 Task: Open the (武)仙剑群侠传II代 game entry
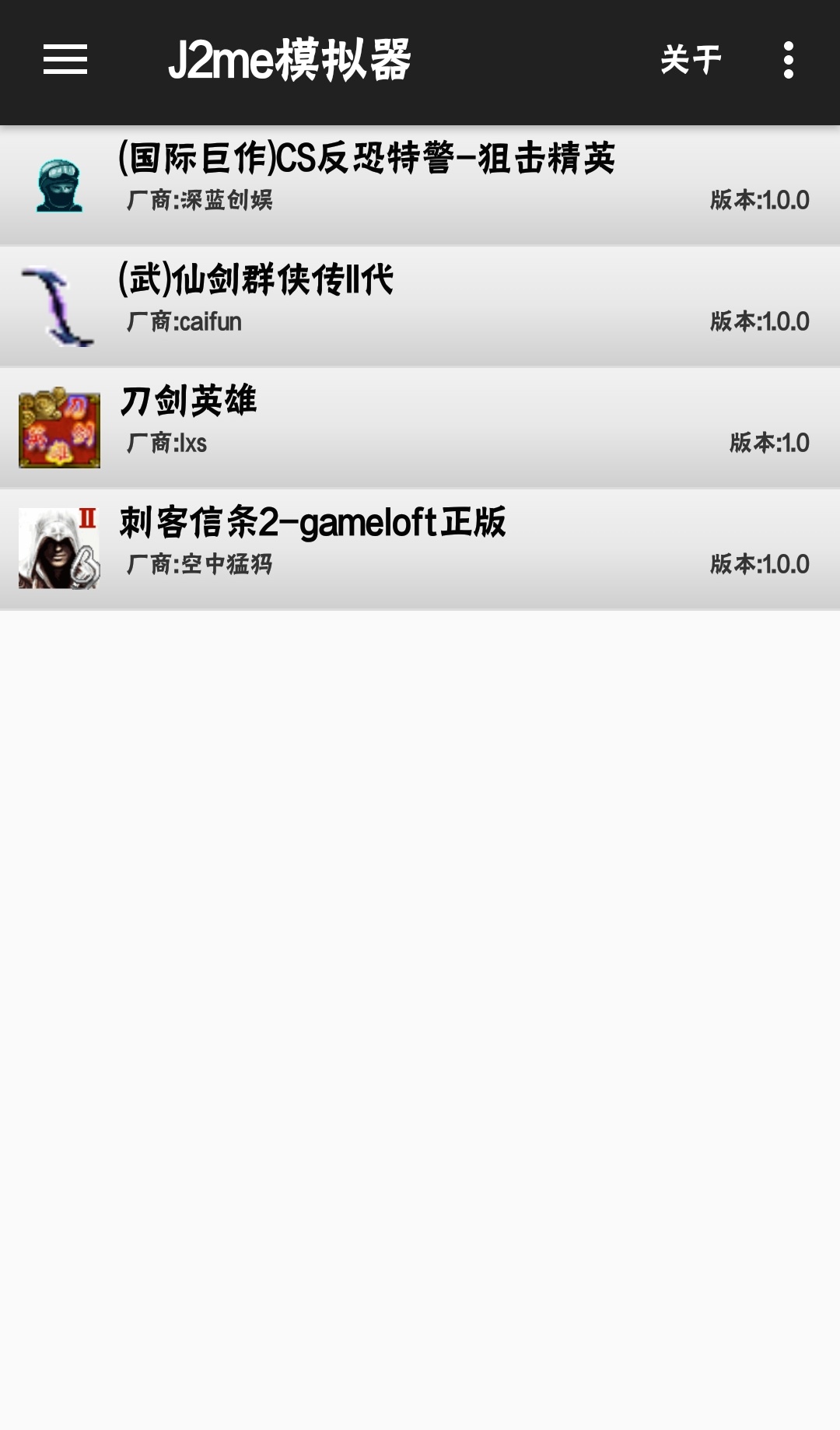[420, 302]
